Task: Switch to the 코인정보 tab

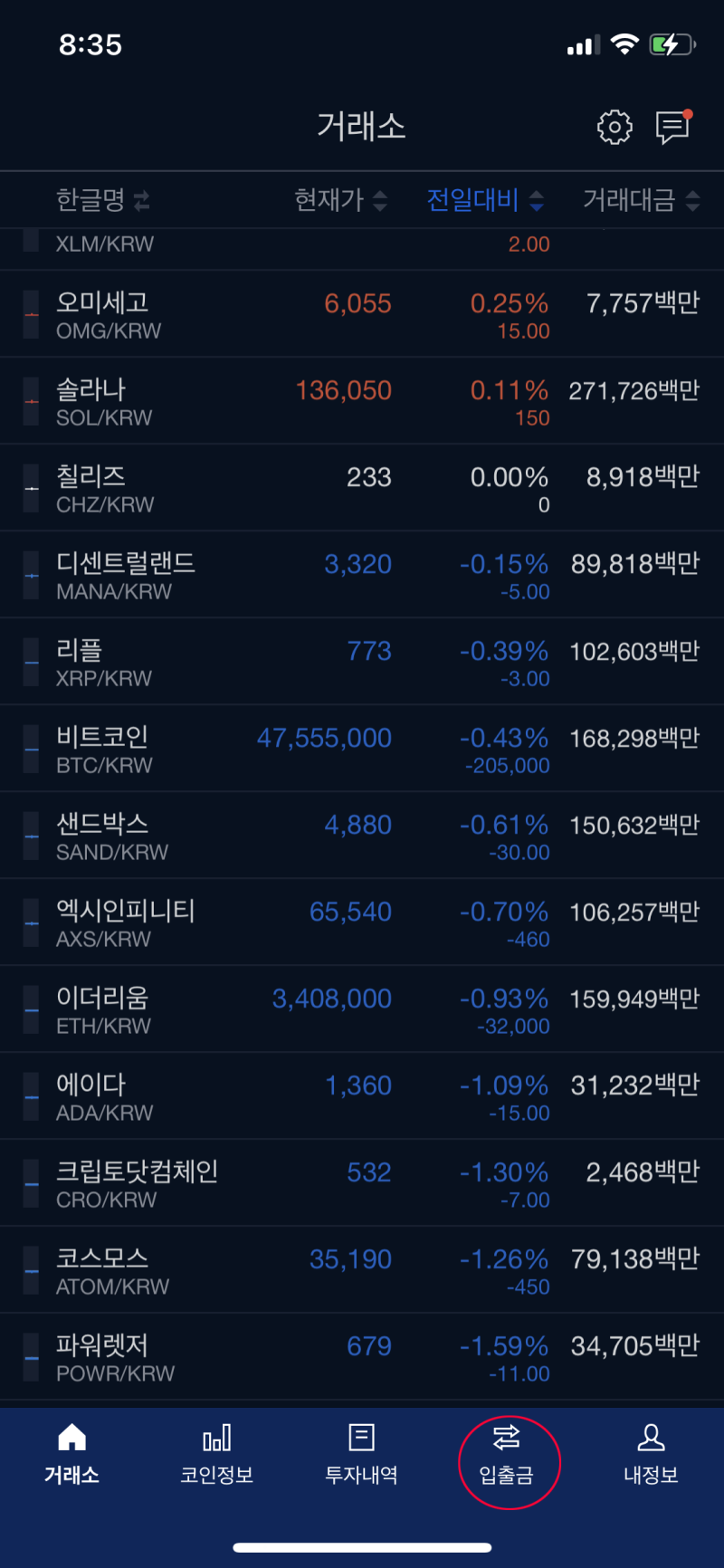Action: [x=217, y=1454]
